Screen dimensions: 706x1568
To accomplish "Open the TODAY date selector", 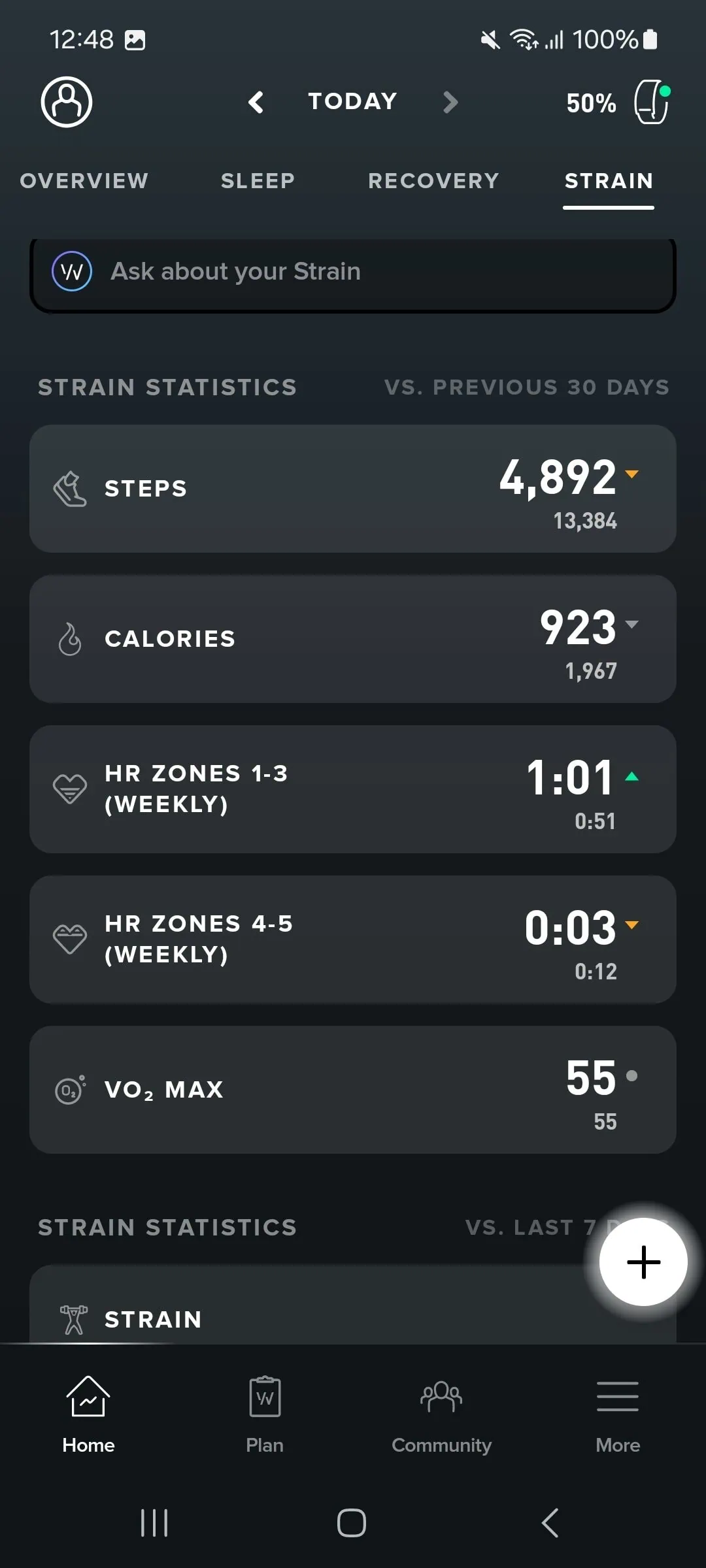I will pyautogui.click(x=353, y=102).
